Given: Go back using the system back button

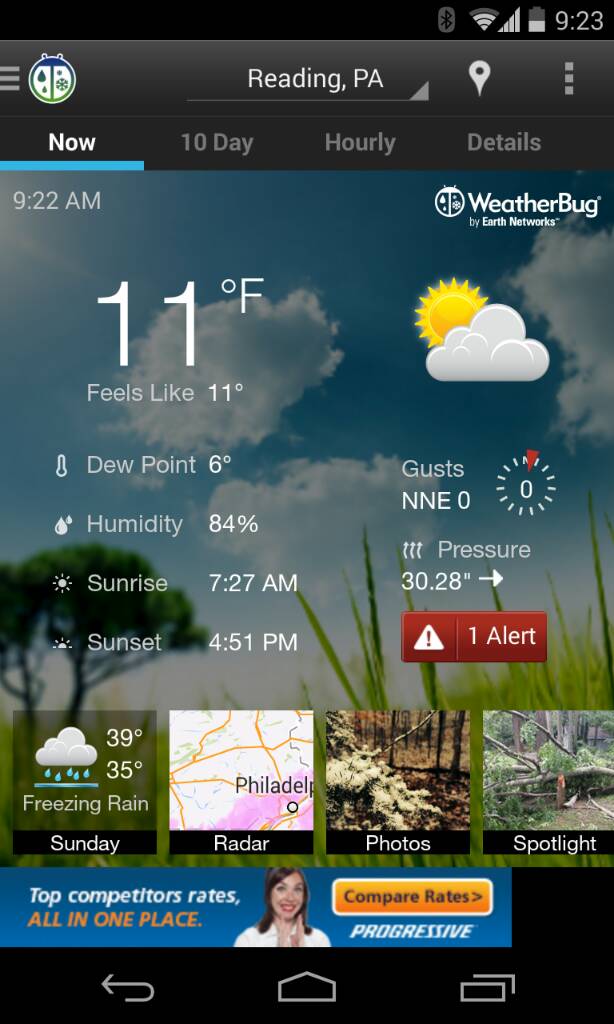Looking at the screenshot, I should pos(128,988).
